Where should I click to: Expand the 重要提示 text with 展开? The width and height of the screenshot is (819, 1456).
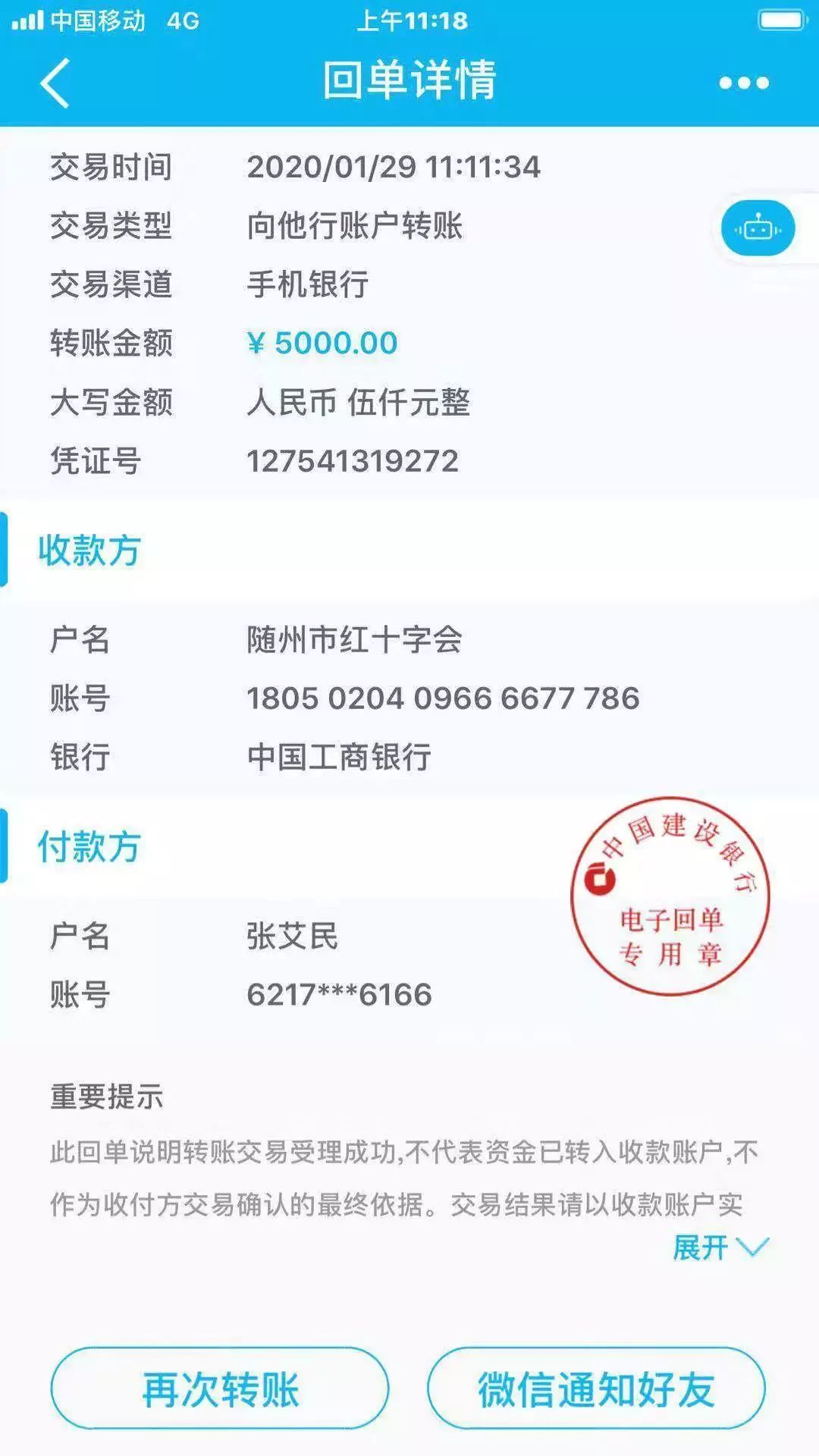pos(720,1247)
